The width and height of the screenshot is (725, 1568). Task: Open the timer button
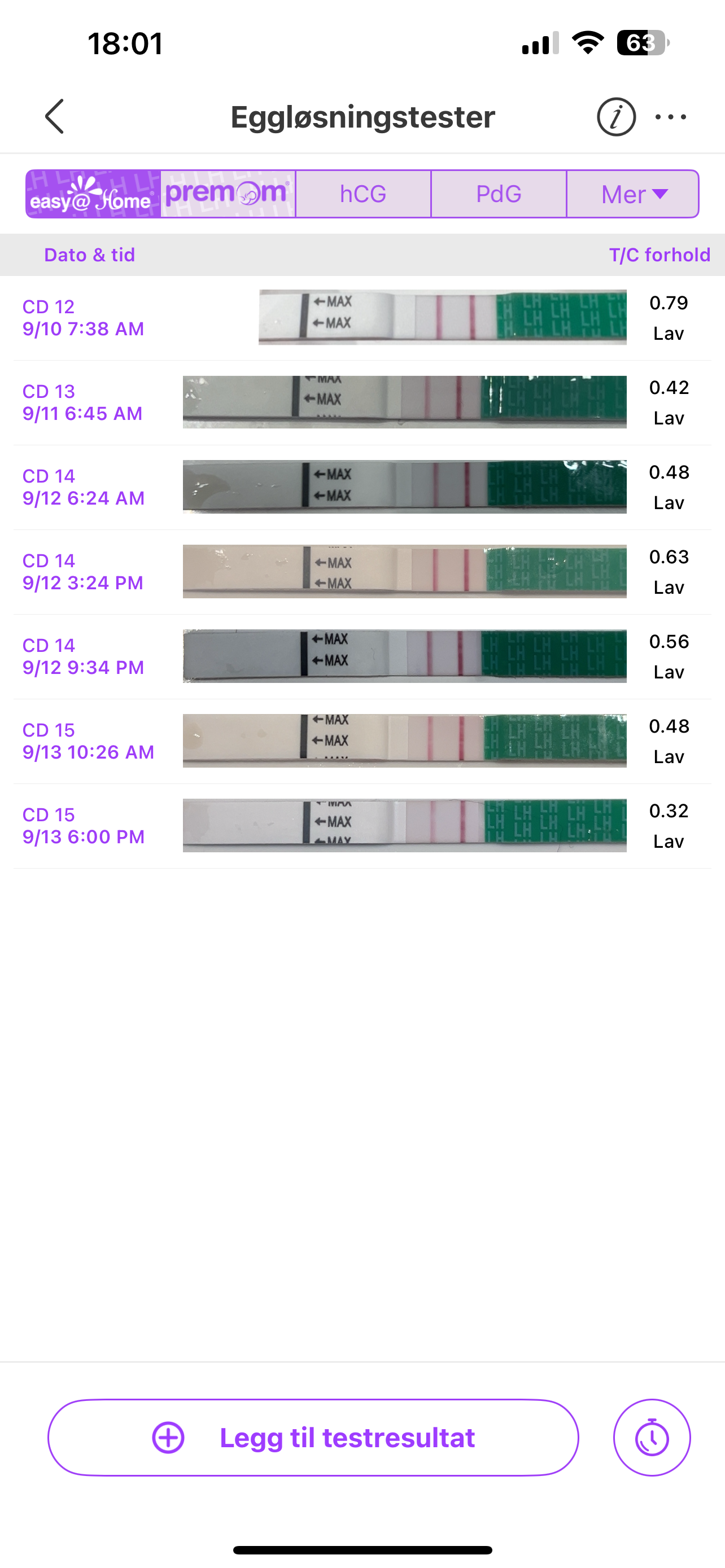pyautogui.click(x=652, y=1438)
